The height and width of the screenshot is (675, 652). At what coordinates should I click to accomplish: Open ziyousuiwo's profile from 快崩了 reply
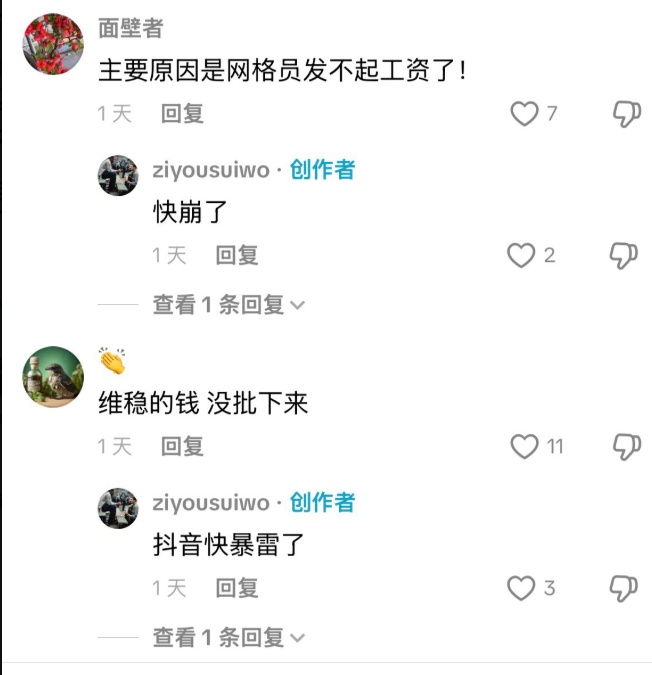[117, 176]
